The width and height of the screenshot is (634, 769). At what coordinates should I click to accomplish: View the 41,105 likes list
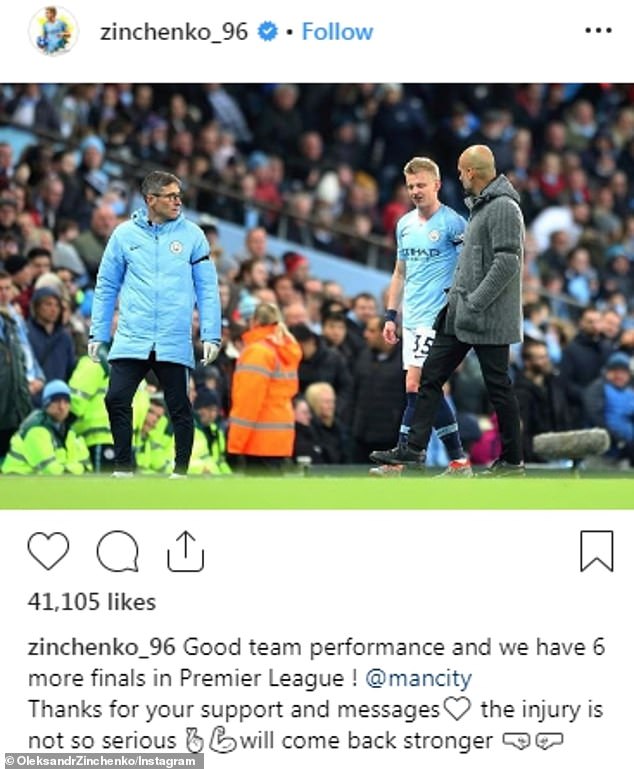tap(92, 601)
